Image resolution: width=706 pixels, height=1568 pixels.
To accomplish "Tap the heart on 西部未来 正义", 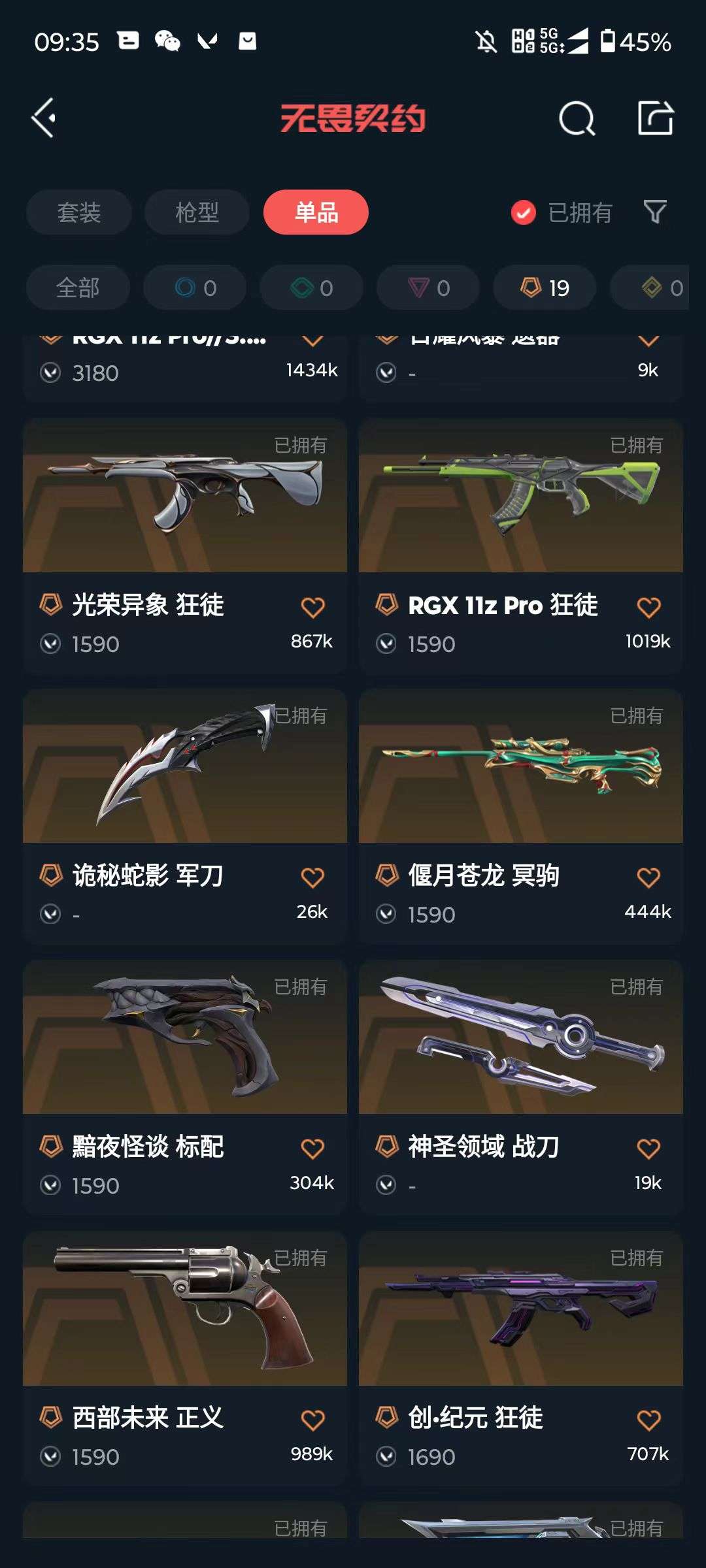I will pos(312,1419).
